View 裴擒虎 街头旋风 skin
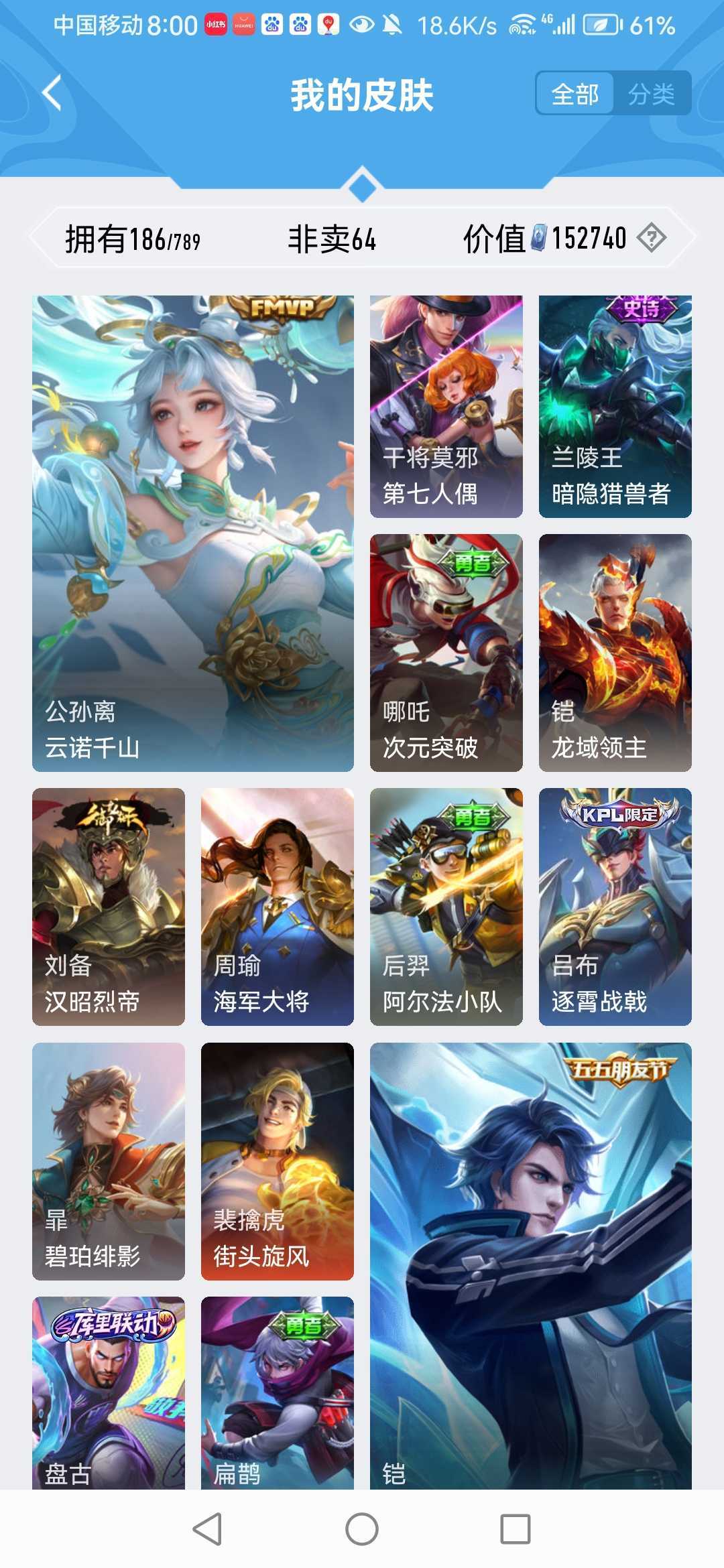This screenshot has width=724, height=1568. pos(278,1161)
